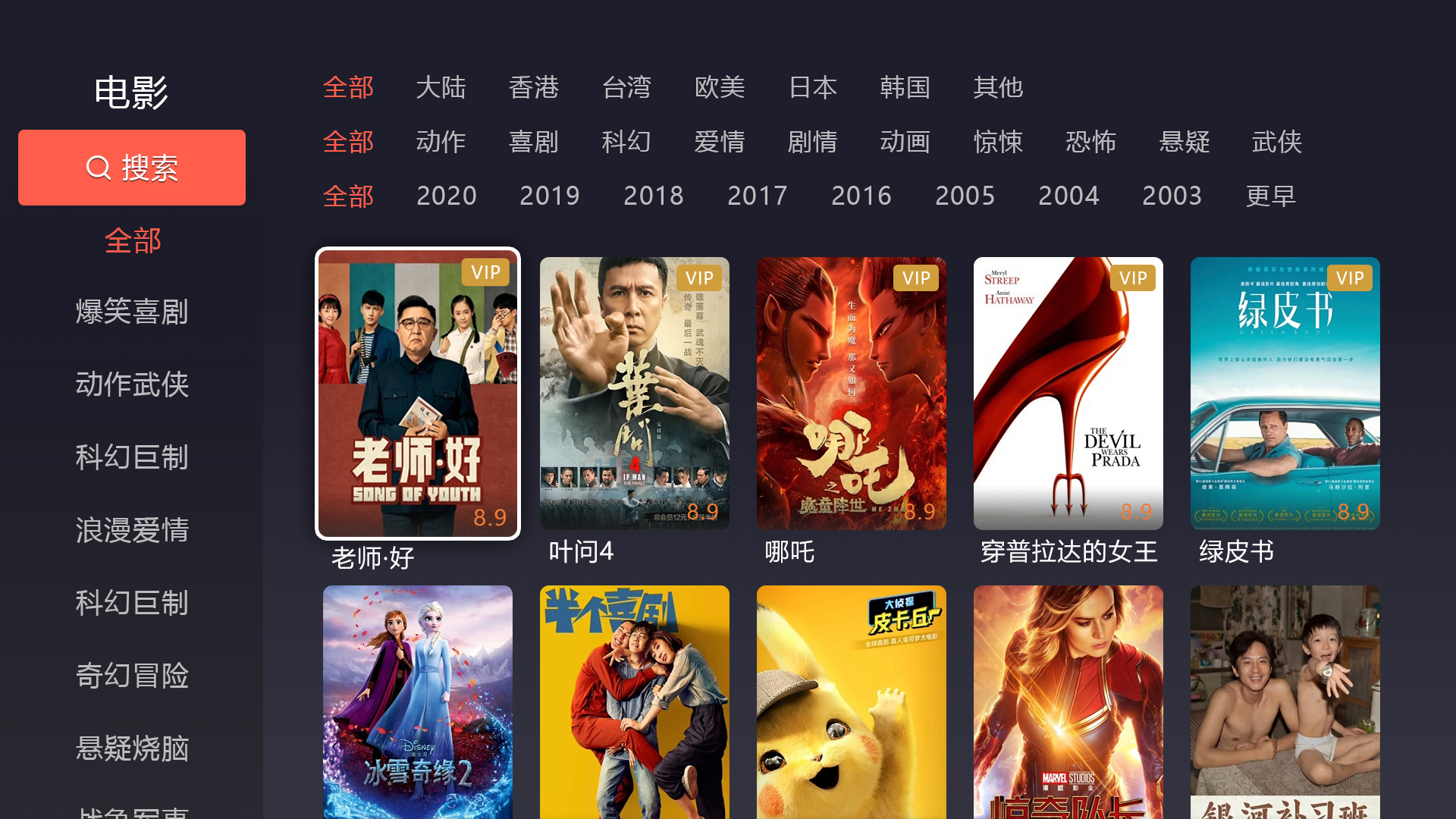Filter by year 更早
The width and height of the screenshot is (1456, 819).
(1271, 196)
